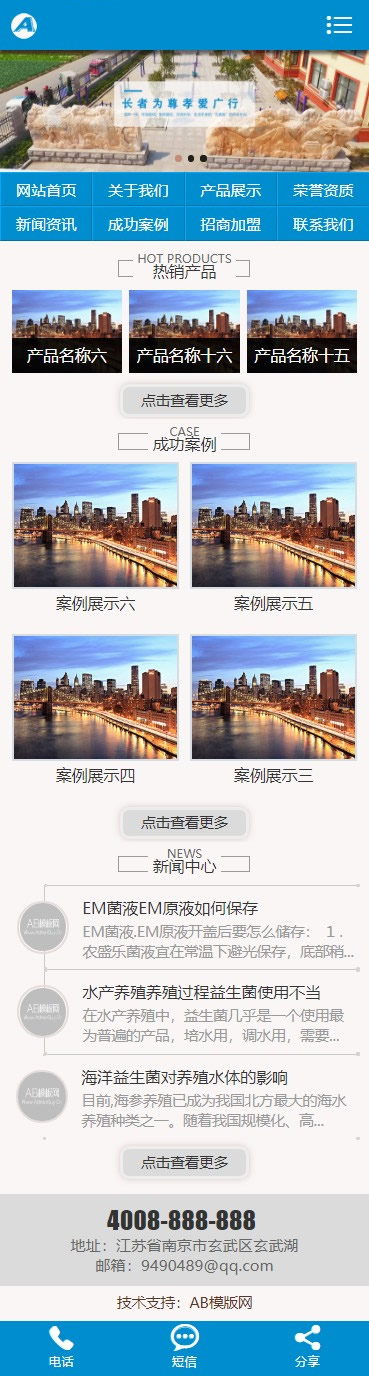Open the case 案例展示六
Viewport: 369px width, 1376px height.
96,537
